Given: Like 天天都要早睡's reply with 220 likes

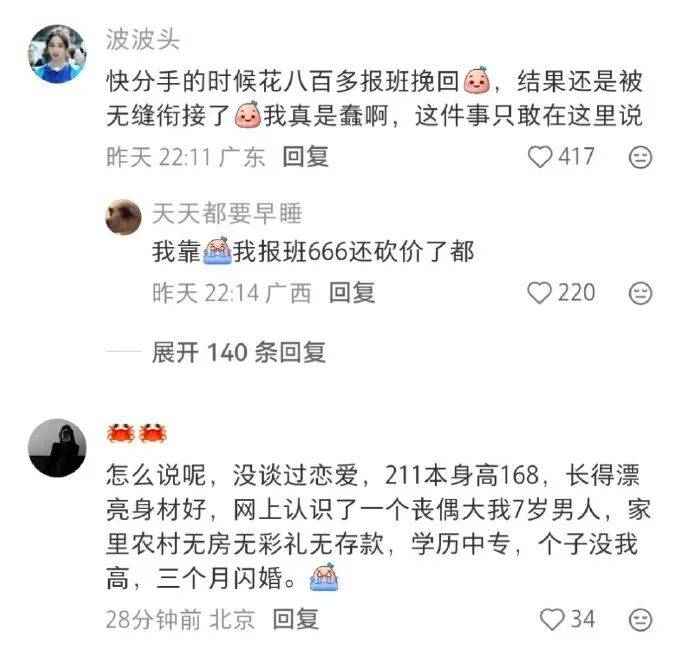Looking at the screenshot, I should (x=539, y=293).
